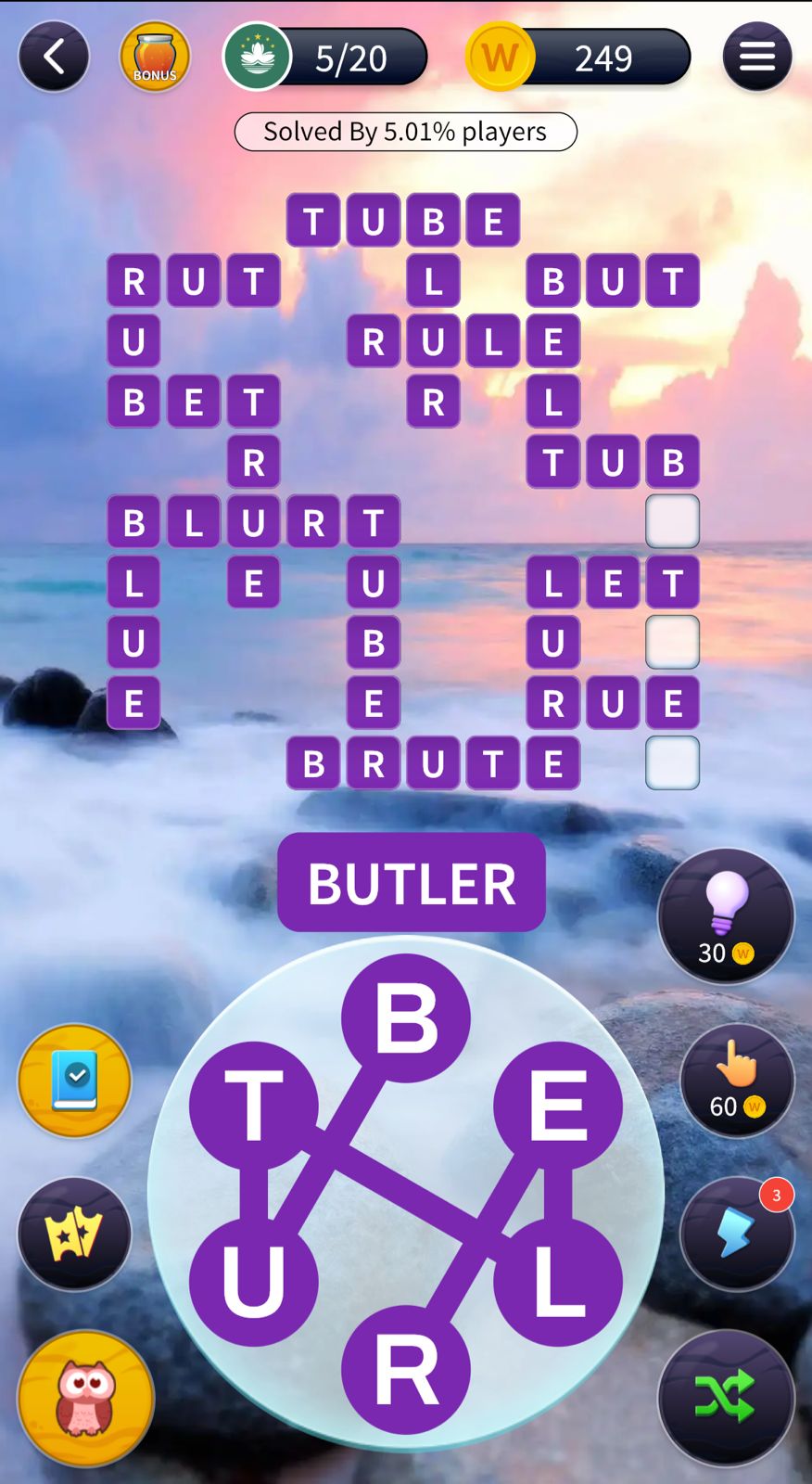The height and width of the screenshot is (1484, 812).
Task: Open the star tickets button
Action: [74, 1234]
